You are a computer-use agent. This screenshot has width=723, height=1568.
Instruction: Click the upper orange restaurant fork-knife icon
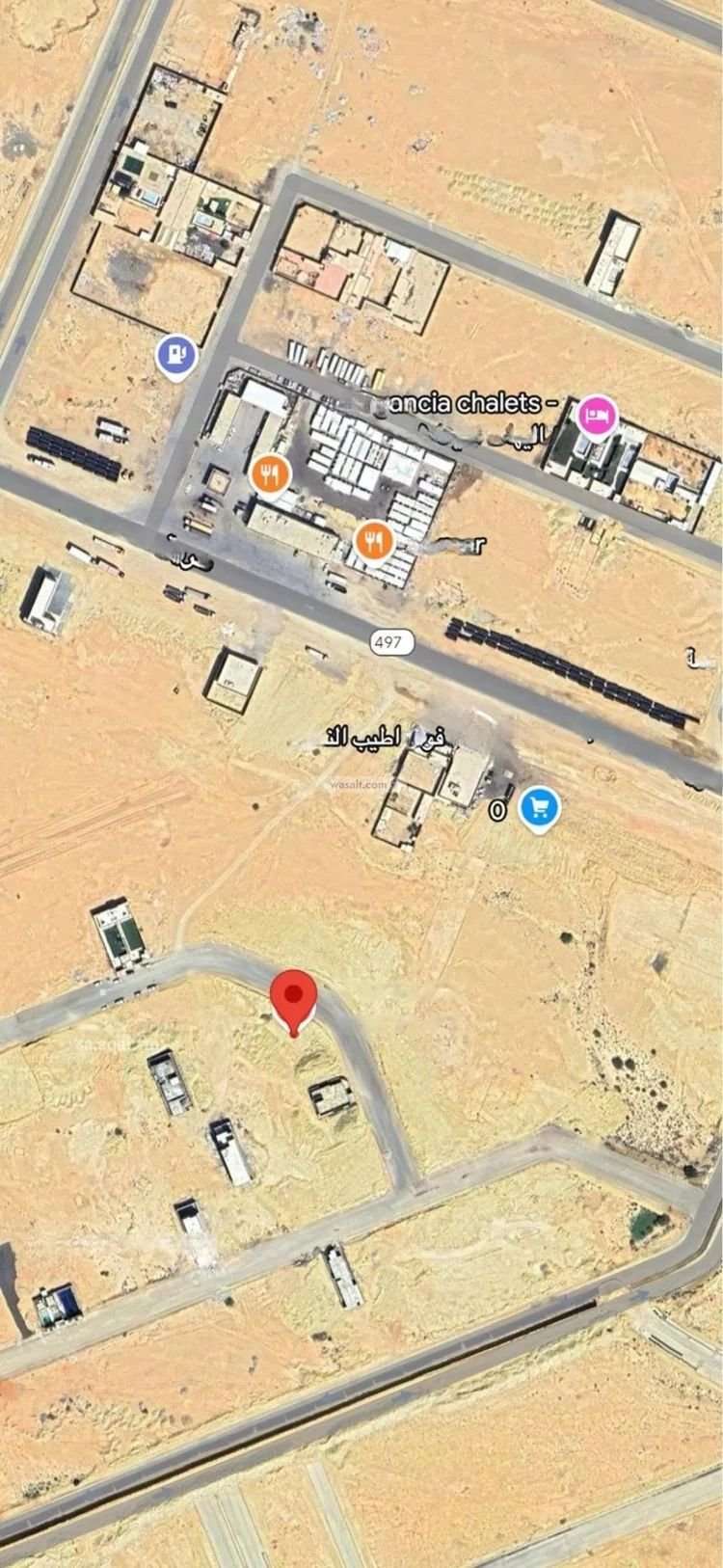[x=268, y=474]
